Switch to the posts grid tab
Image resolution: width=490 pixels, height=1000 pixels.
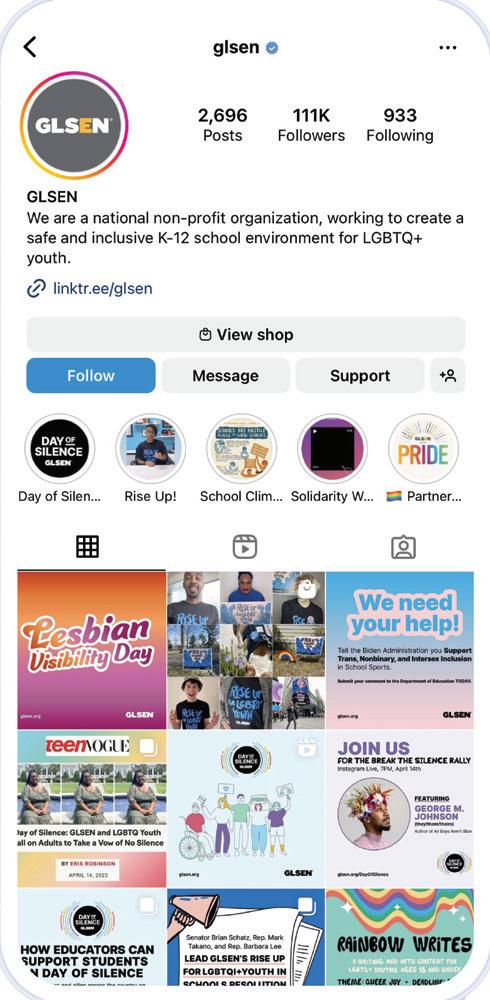coord(87,547)
